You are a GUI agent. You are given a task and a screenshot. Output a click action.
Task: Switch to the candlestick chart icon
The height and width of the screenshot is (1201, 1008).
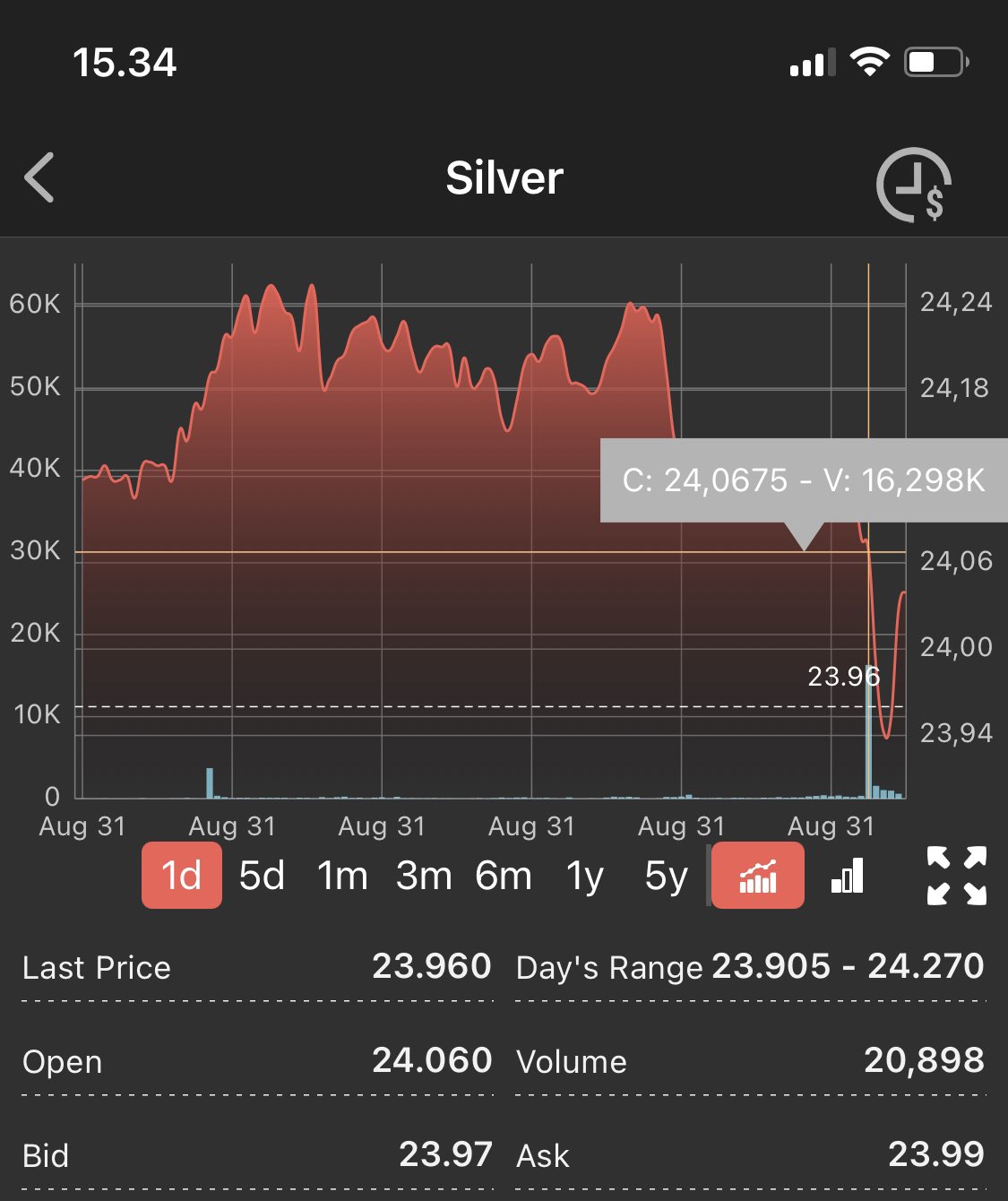[845, 876]
